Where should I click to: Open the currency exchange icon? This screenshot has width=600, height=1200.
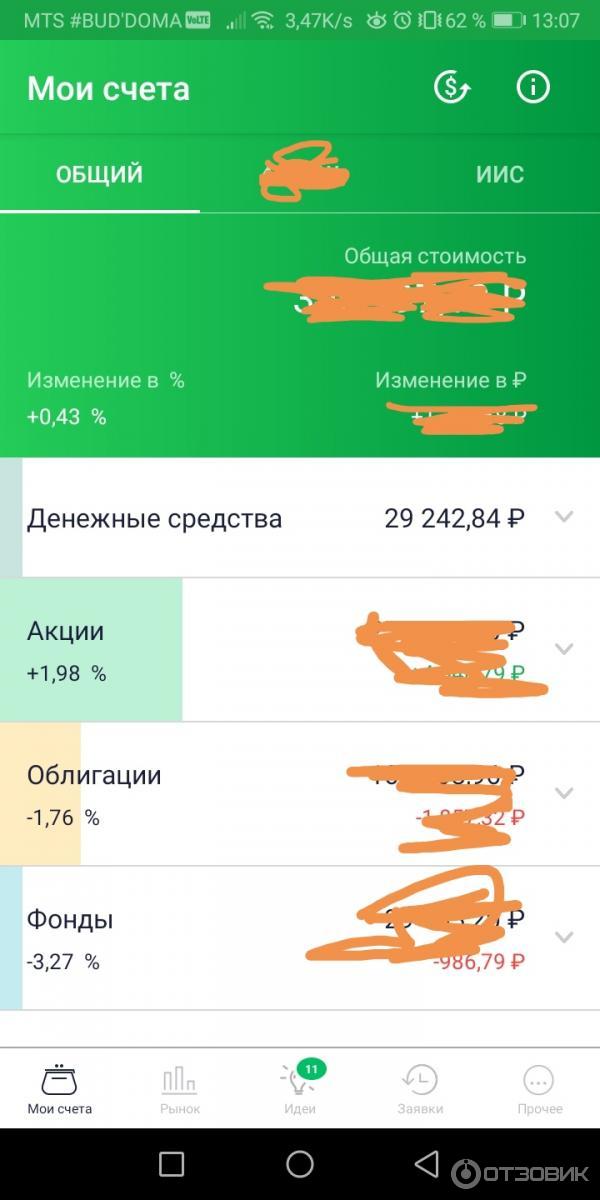click(x=452, y=88)
